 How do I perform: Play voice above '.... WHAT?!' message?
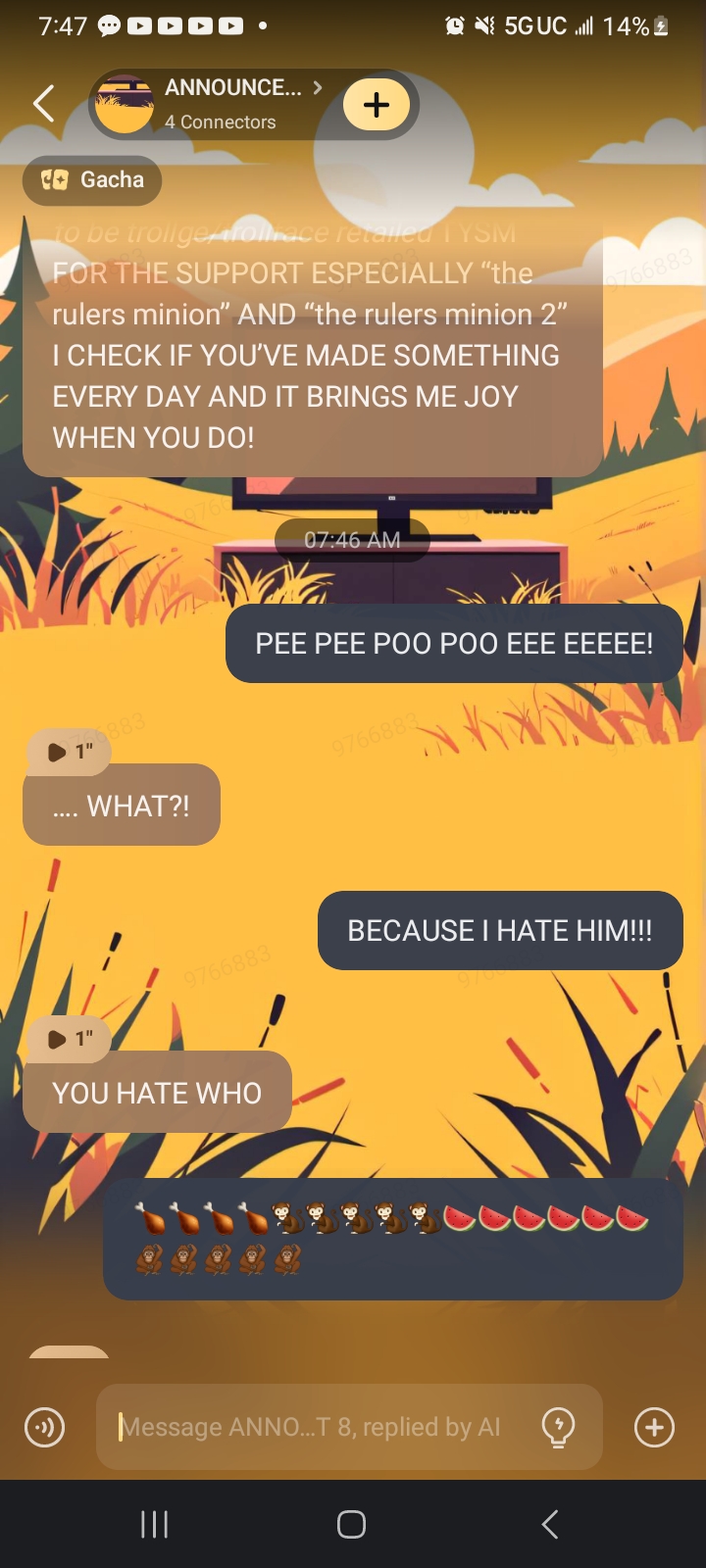coord(69,752)
